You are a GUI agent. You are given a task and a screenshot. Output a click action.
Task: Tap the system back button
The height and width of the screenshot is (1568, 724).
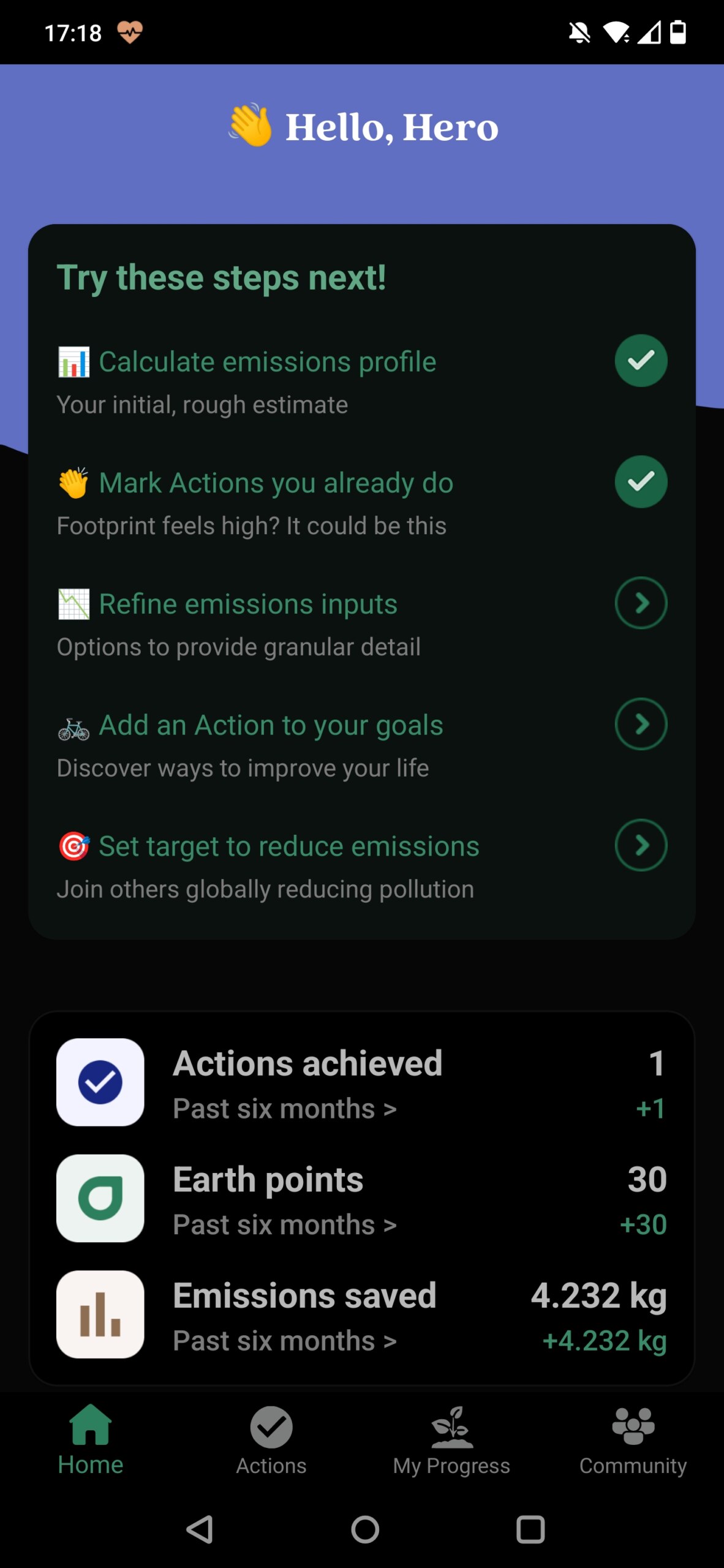[200, 1529]
